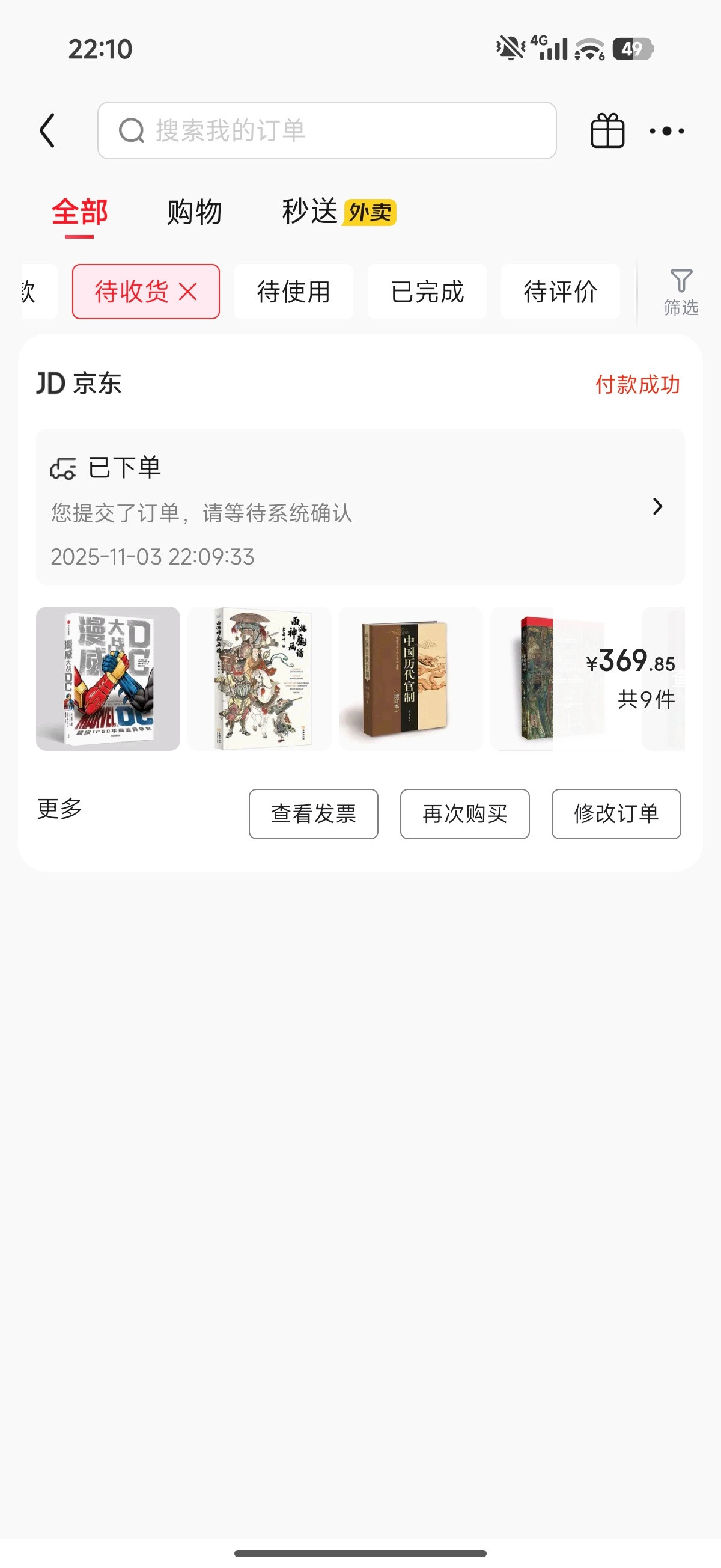Click the delivery truck icon beside 已下单
Image resolution: width=721 pixels, height=1568 pixels.
[x=64, y=467]
